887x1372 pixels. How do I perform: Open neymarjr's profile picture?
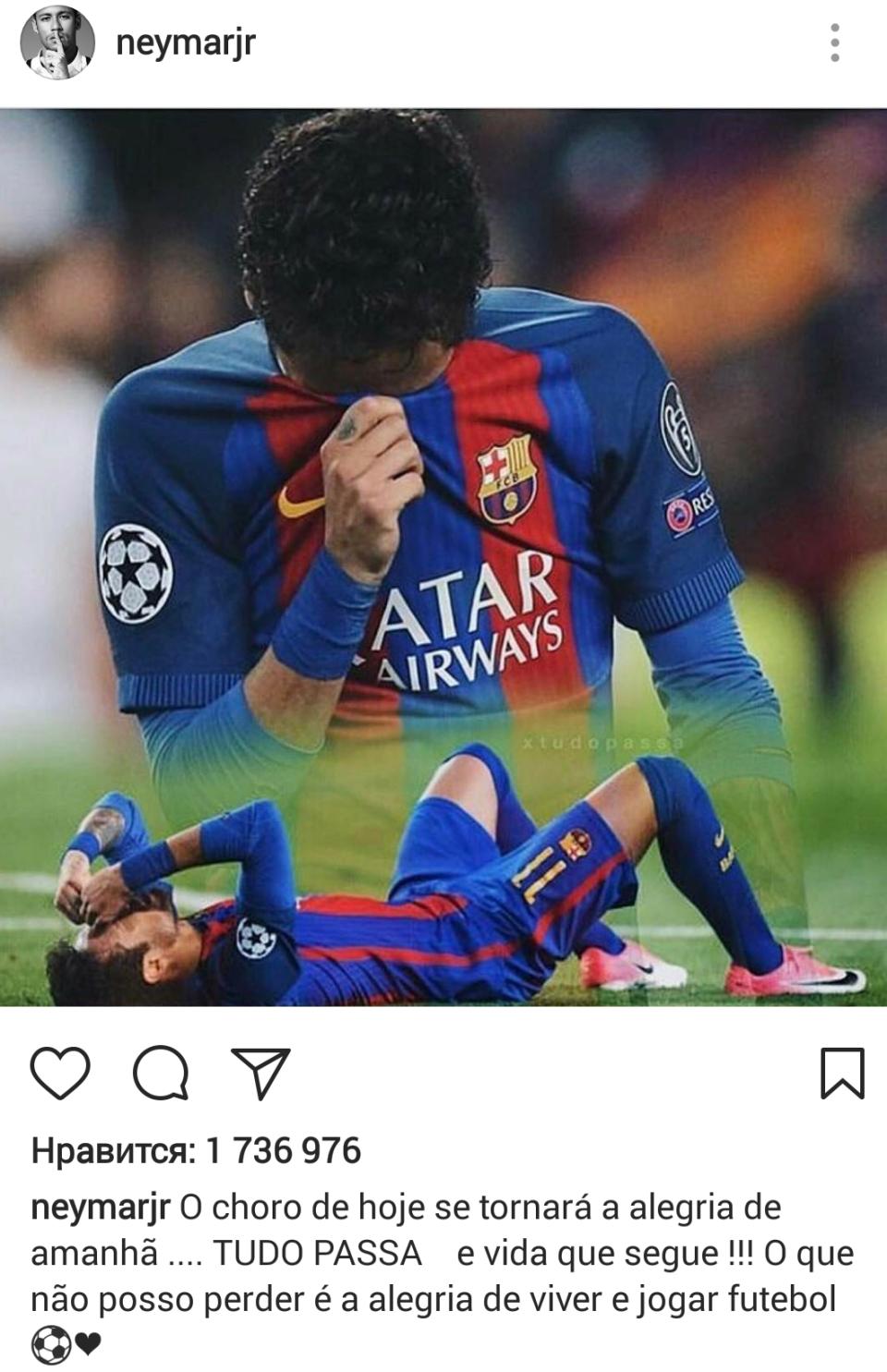59,43
